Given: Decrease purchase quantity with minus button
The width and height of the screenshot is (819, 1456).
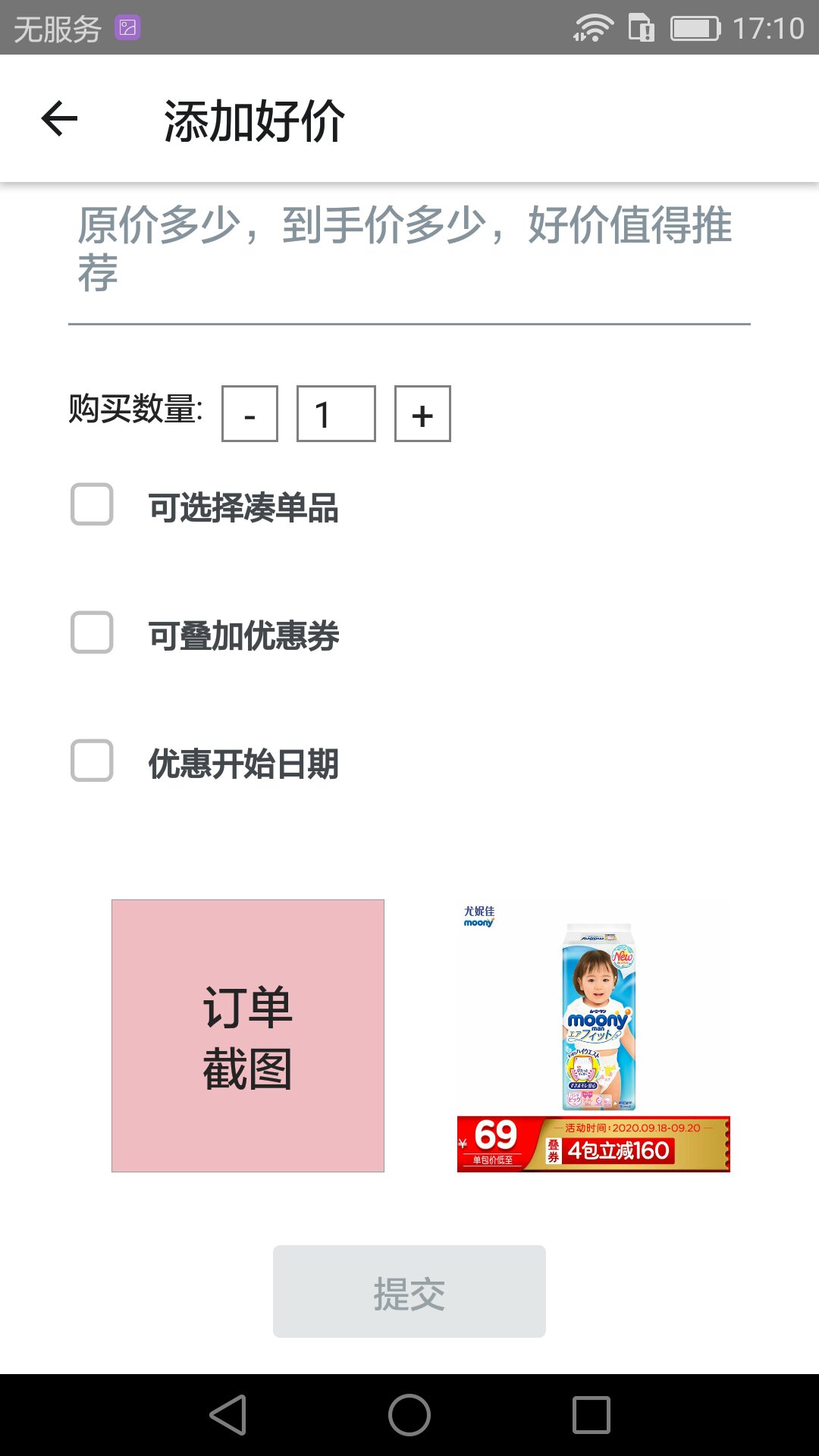Looking at the screenshot, I should click(249, 414).
